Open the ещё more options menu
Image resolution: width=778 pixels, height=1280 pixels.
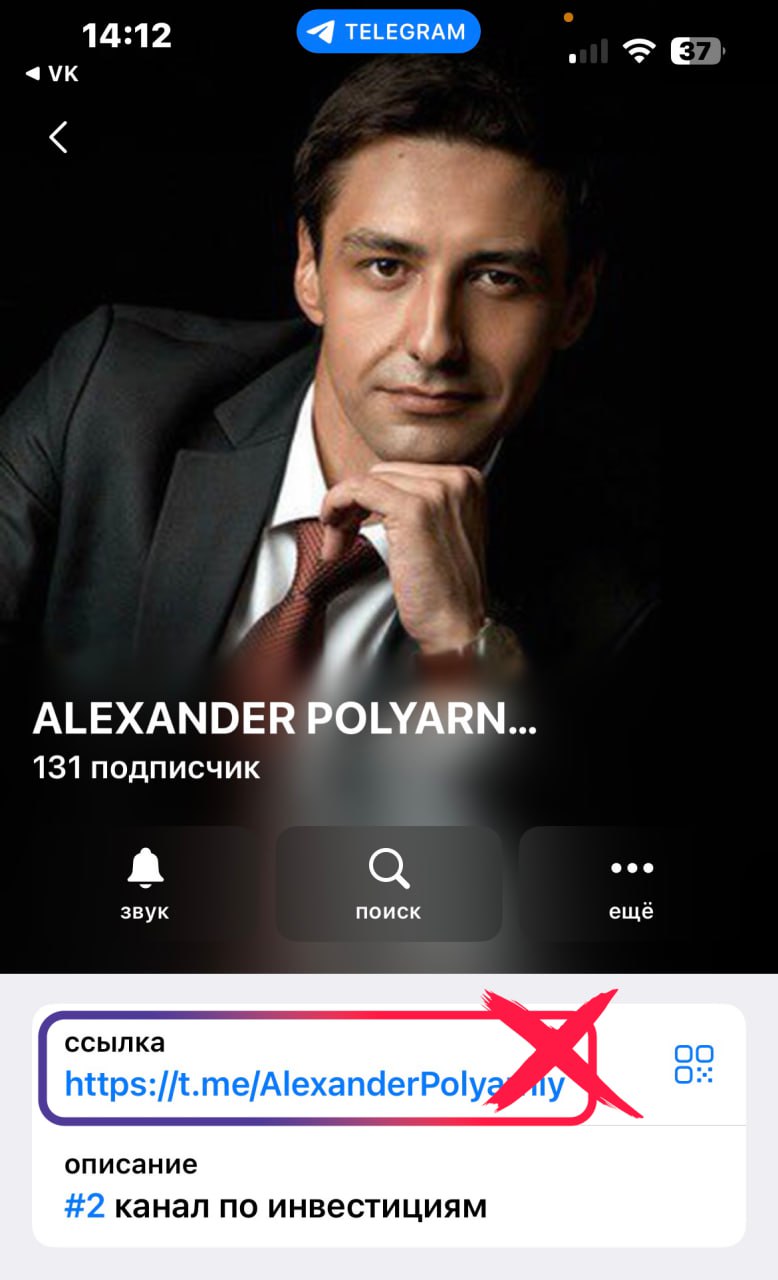tap(632, 883)
